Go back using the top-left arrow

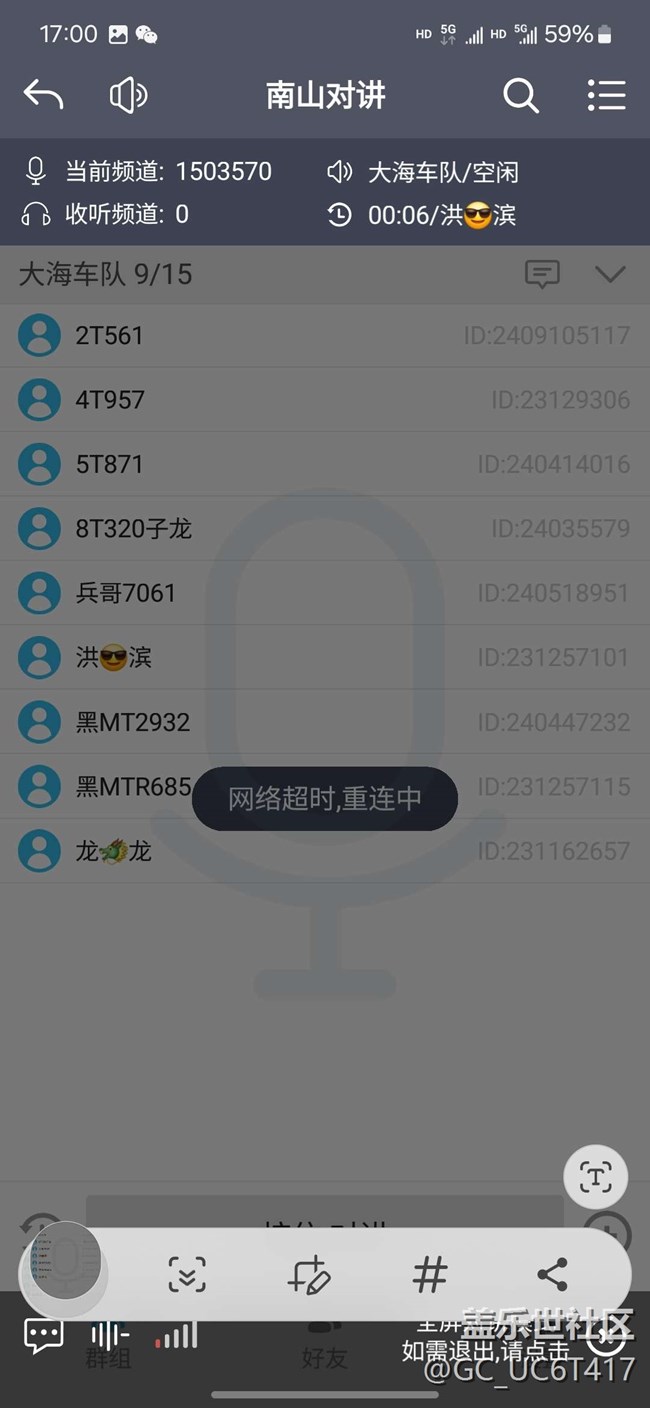43,96
